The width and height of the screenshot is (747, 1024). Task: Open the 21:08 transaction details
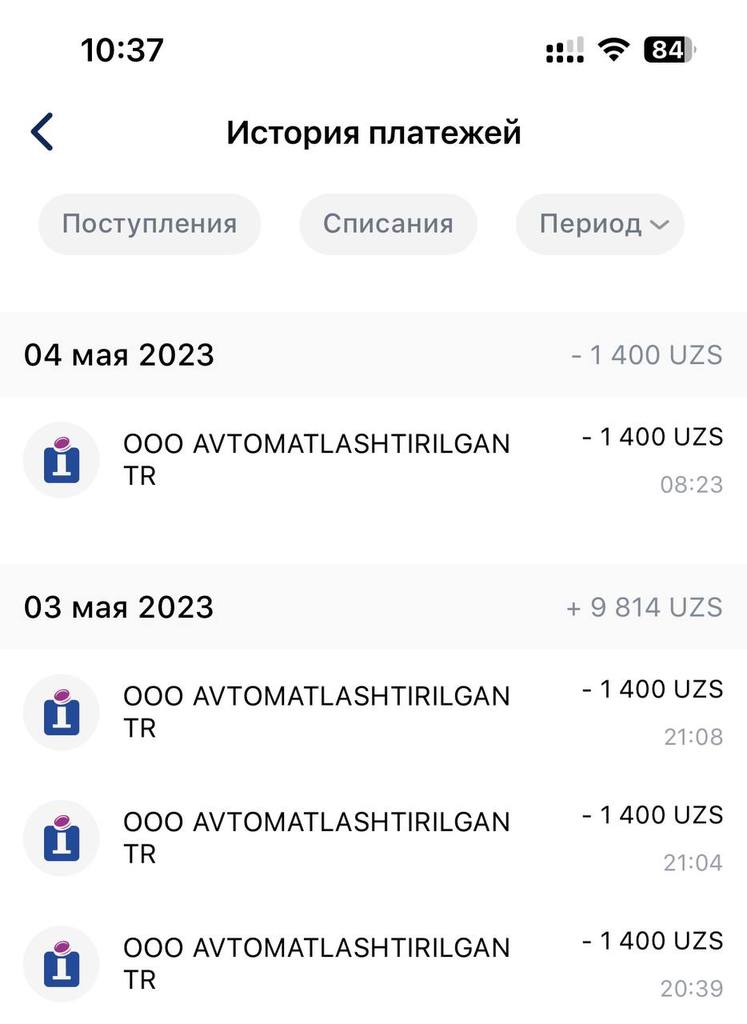pos(373,712)
